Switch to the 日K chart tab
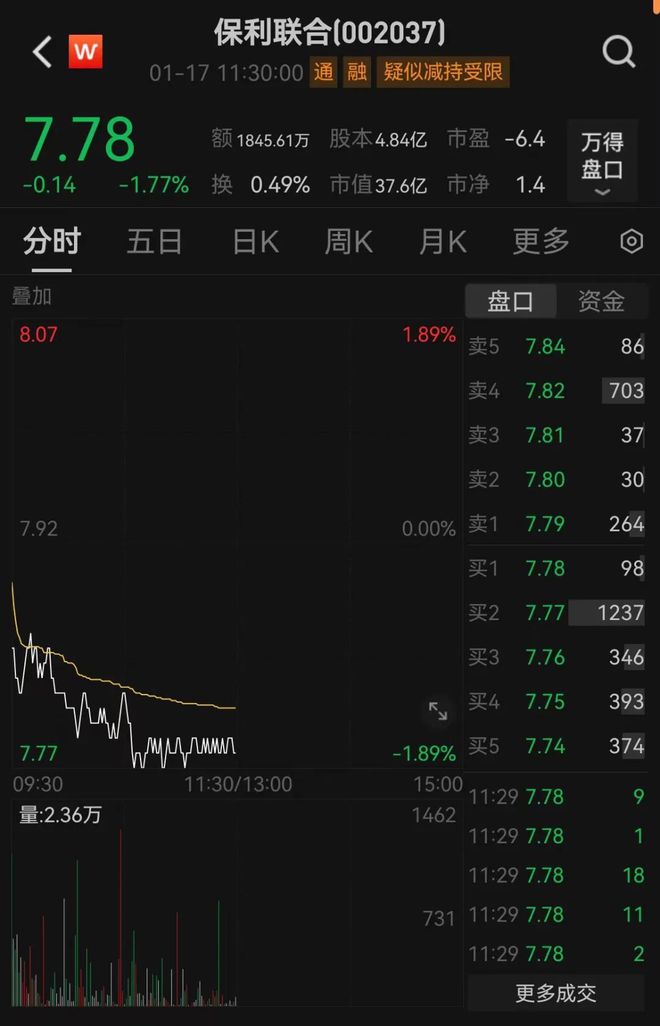The width and height of the screenshot is (660, 1026). point(255,241)
